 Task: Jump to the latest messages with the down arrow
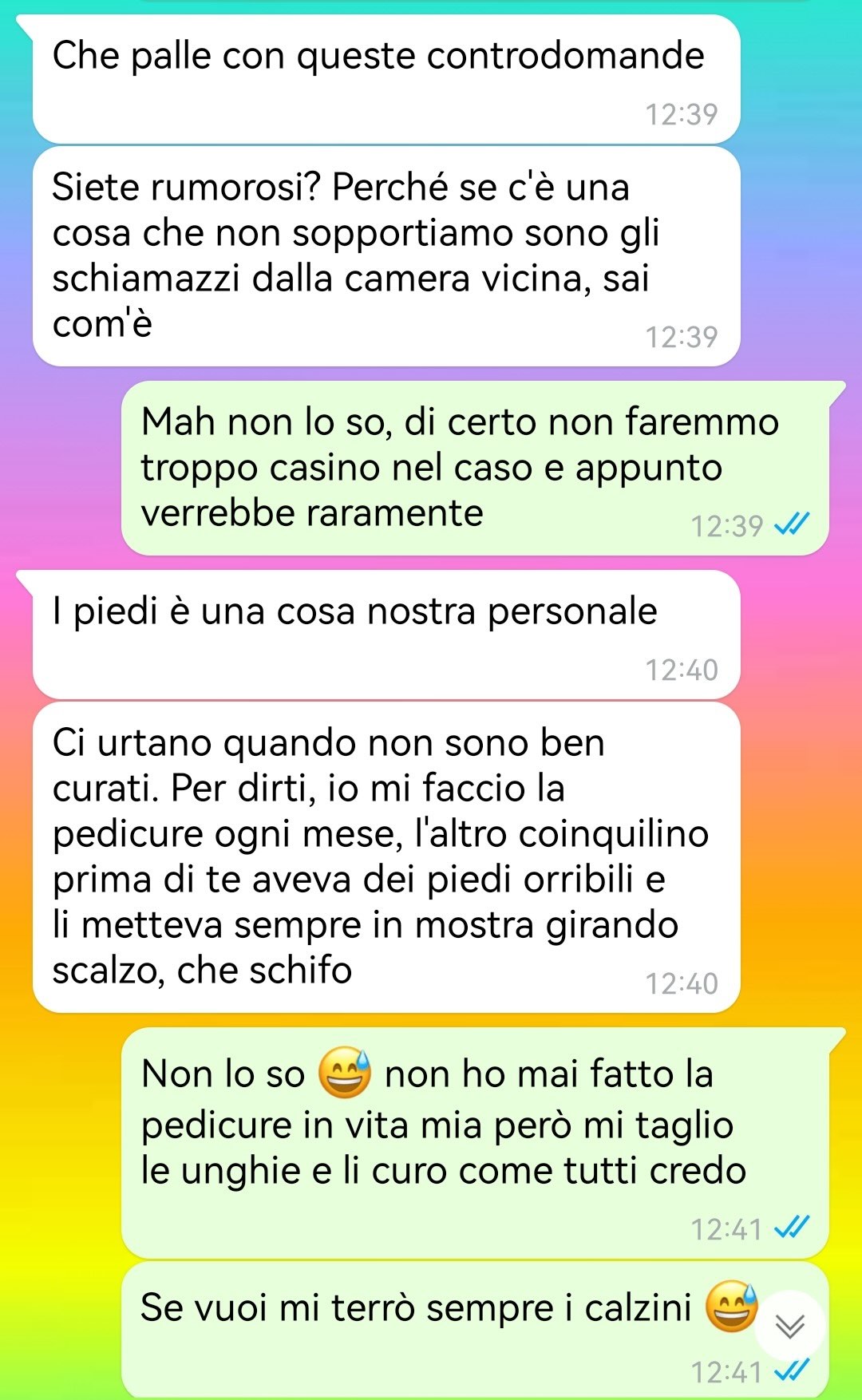pos(790,1326)
